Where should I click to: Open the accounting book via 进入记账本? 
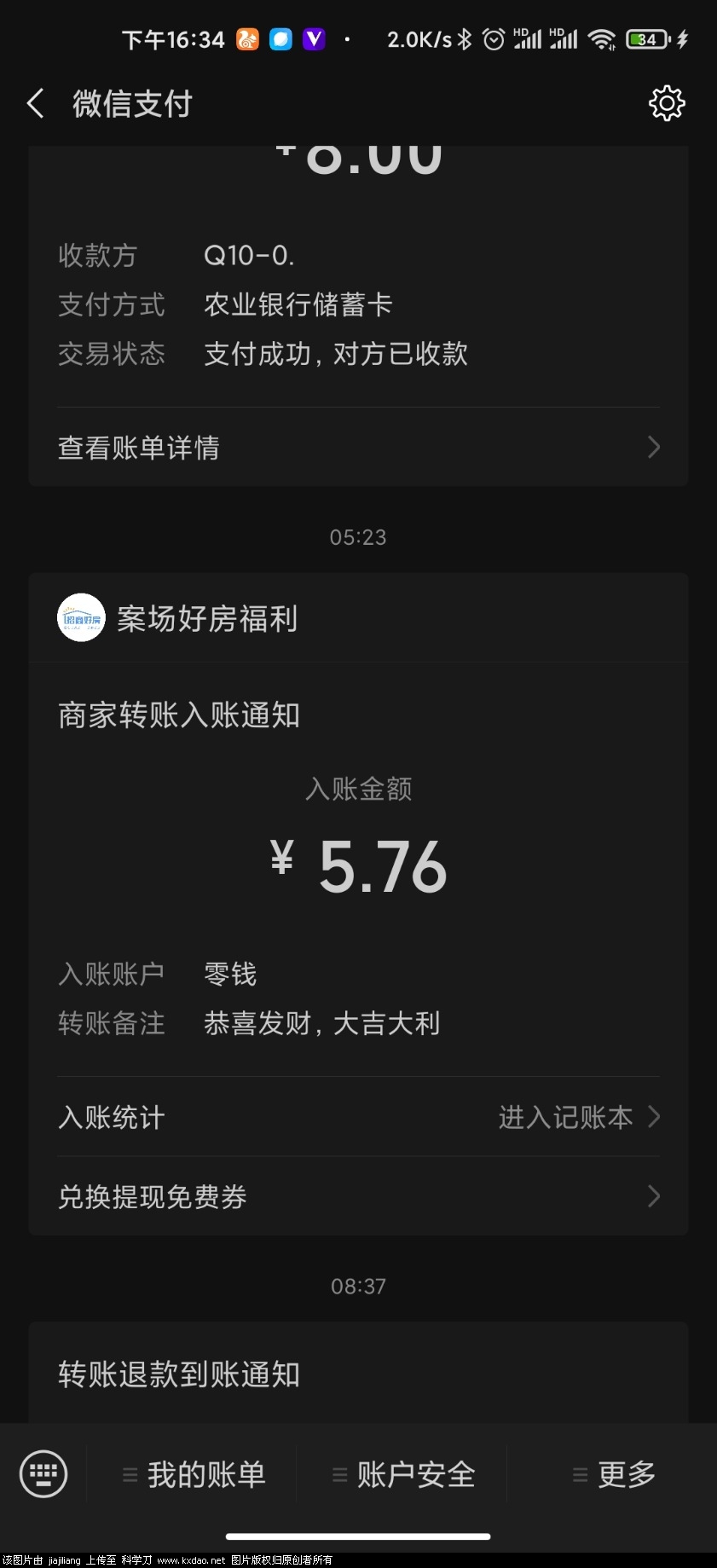(565, 1117)
